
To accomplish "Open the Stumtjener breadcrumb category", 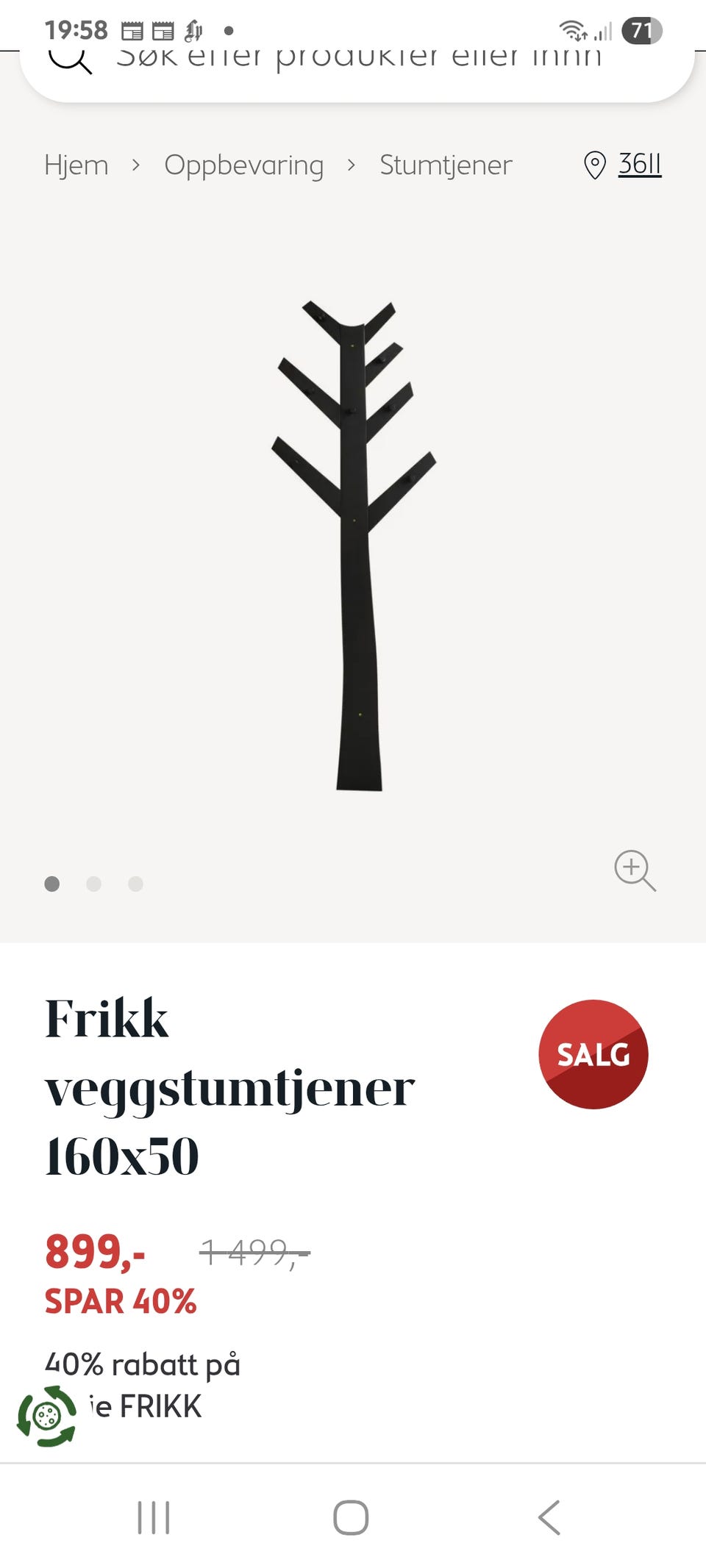I will pyautogui.click(x=446, y=165).
